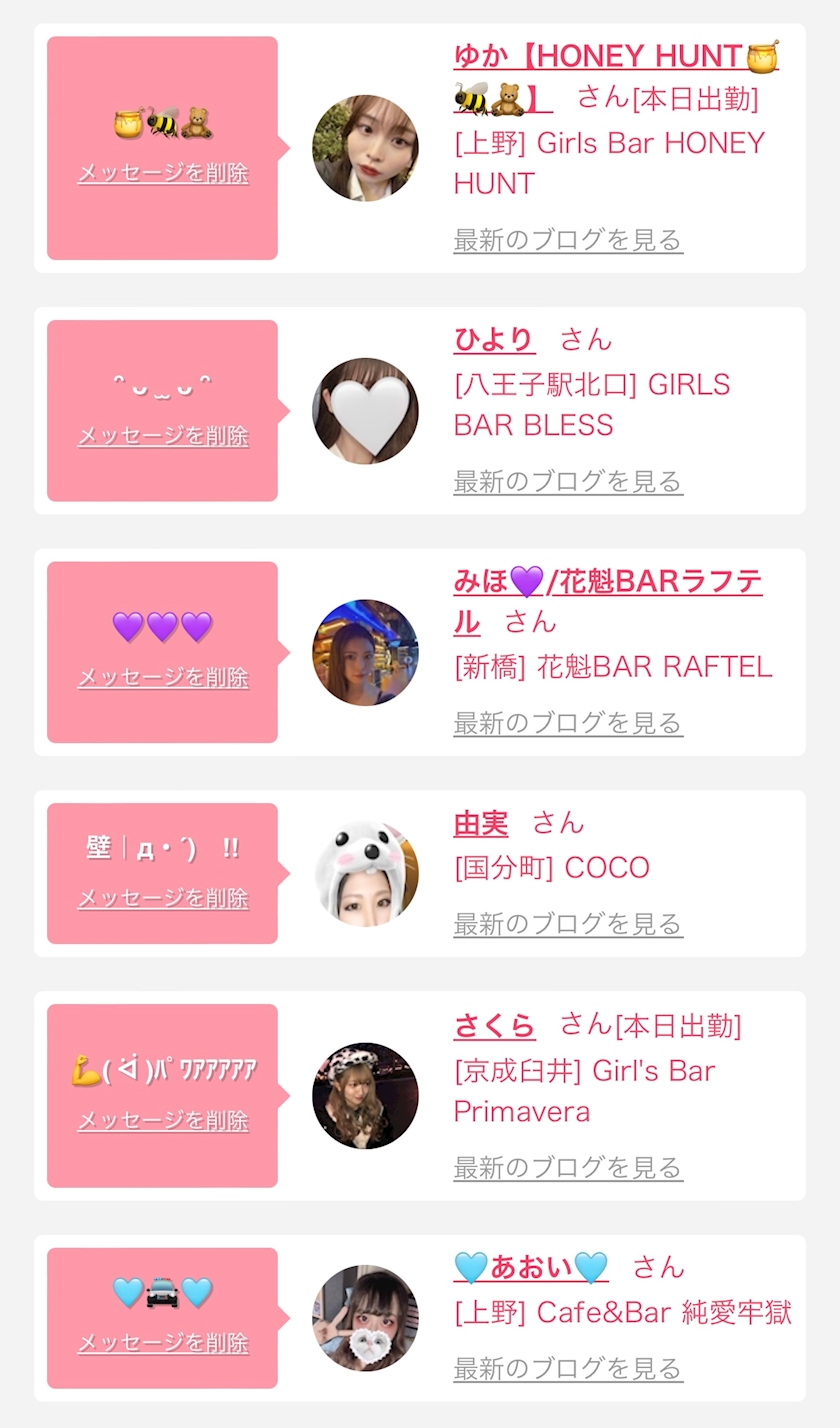Open みほ/花魁BARラフテル profile link
Screen dimensions: 840x1428
(x=607, y=581)
